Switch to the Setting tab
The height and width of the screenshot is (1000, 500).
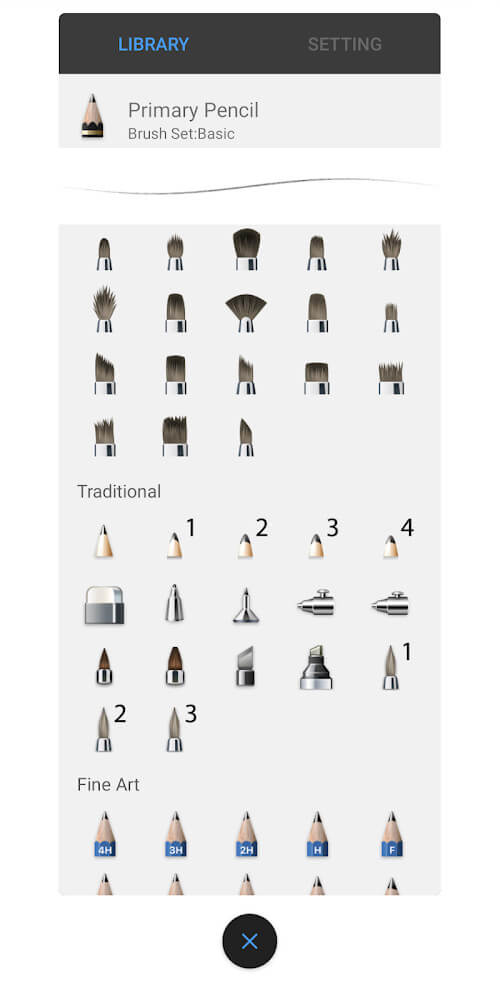344,44
